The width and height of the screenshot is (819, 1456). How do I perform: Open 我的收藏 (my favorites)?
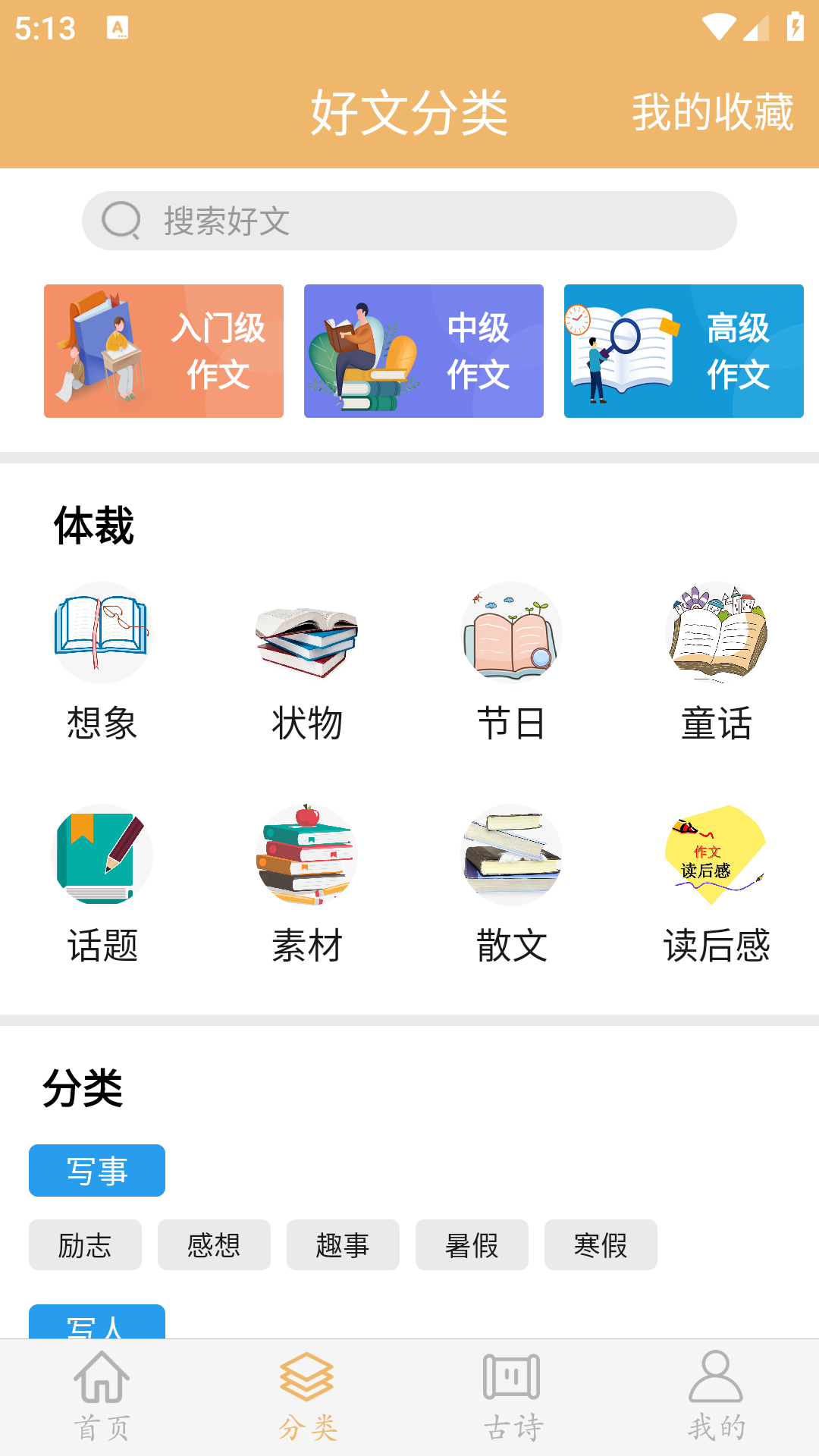point(714,114)
